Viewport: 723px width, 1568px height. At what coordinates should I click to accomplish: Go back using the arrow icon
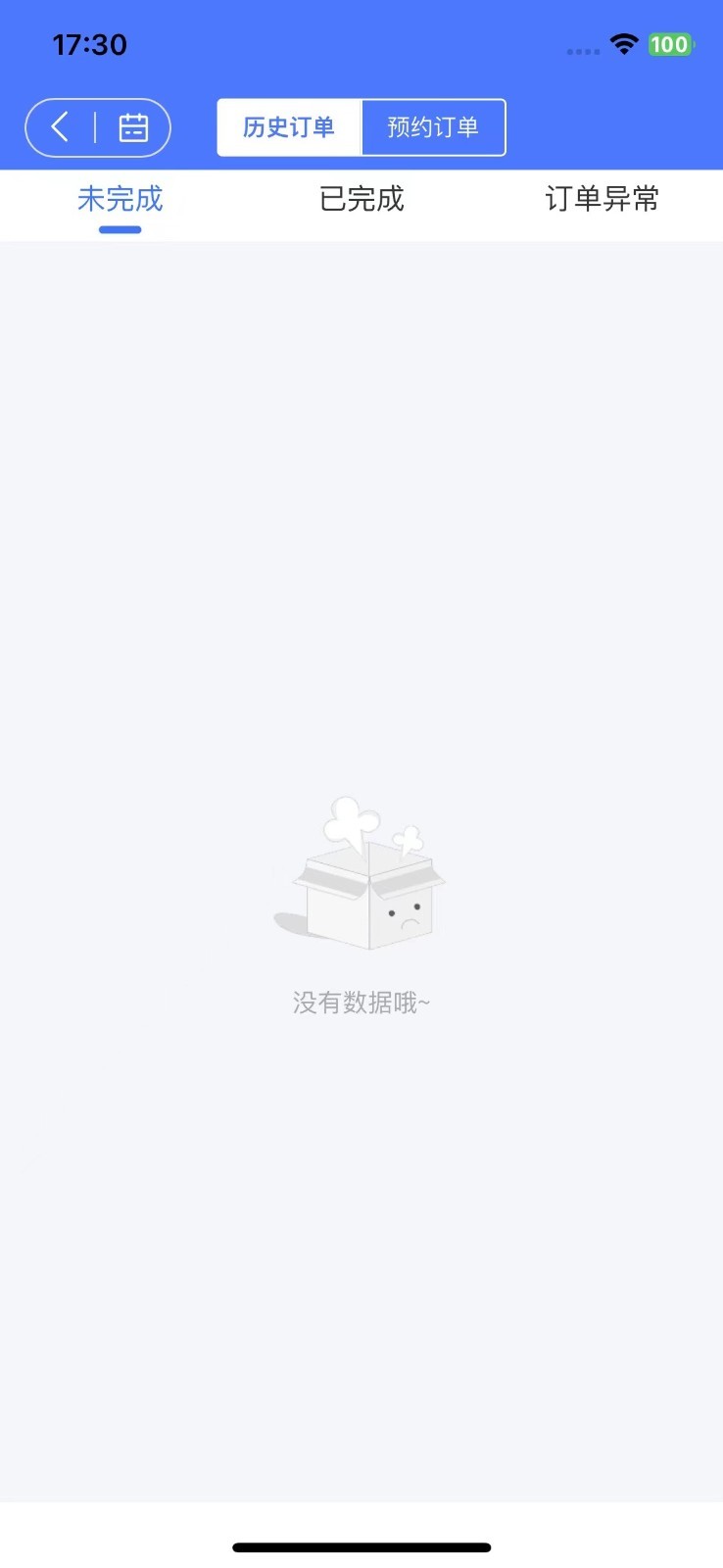click(x=60, y=127)
